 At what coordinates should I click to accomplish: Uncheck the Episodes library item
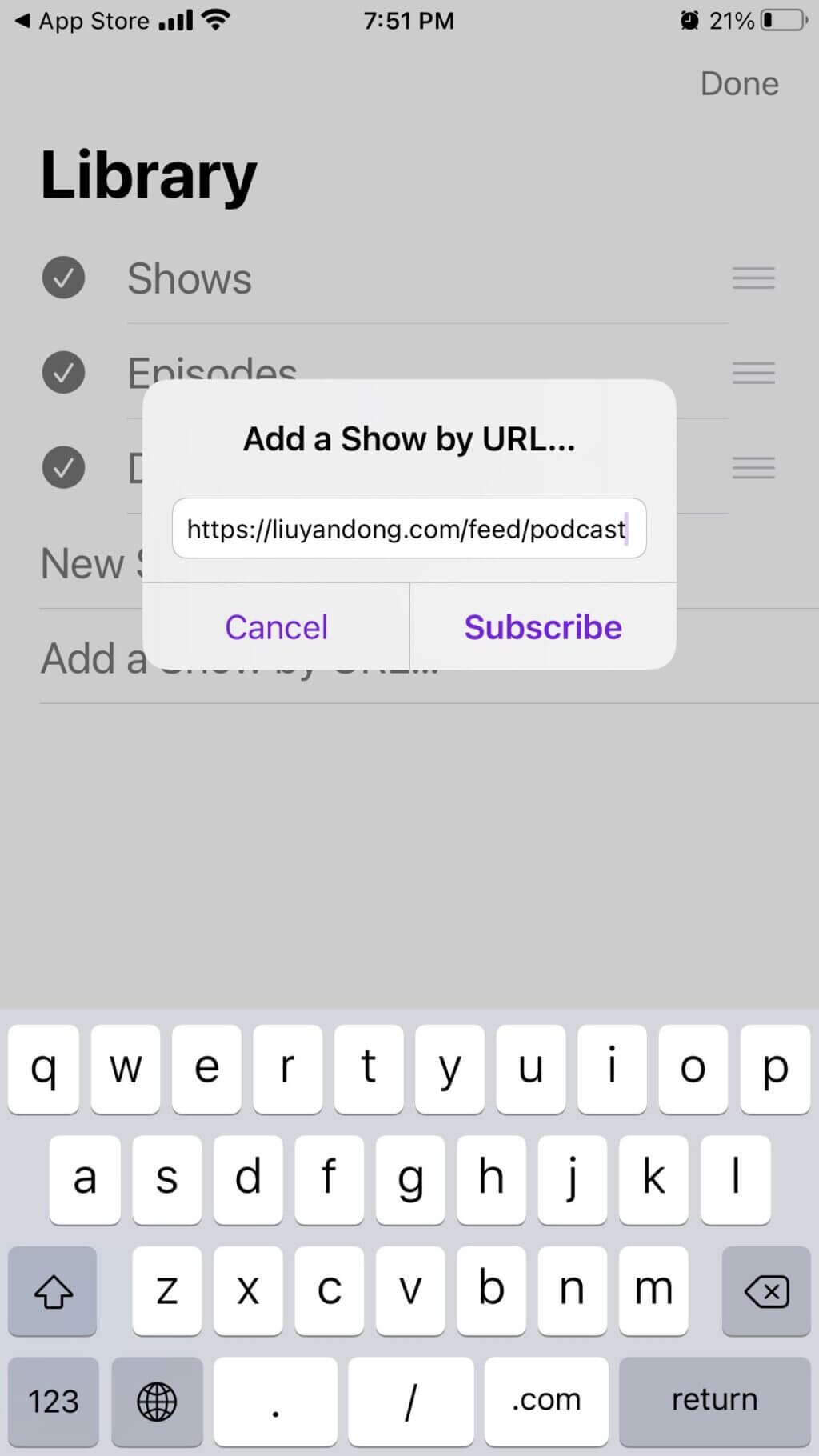[x=64, y=373]
